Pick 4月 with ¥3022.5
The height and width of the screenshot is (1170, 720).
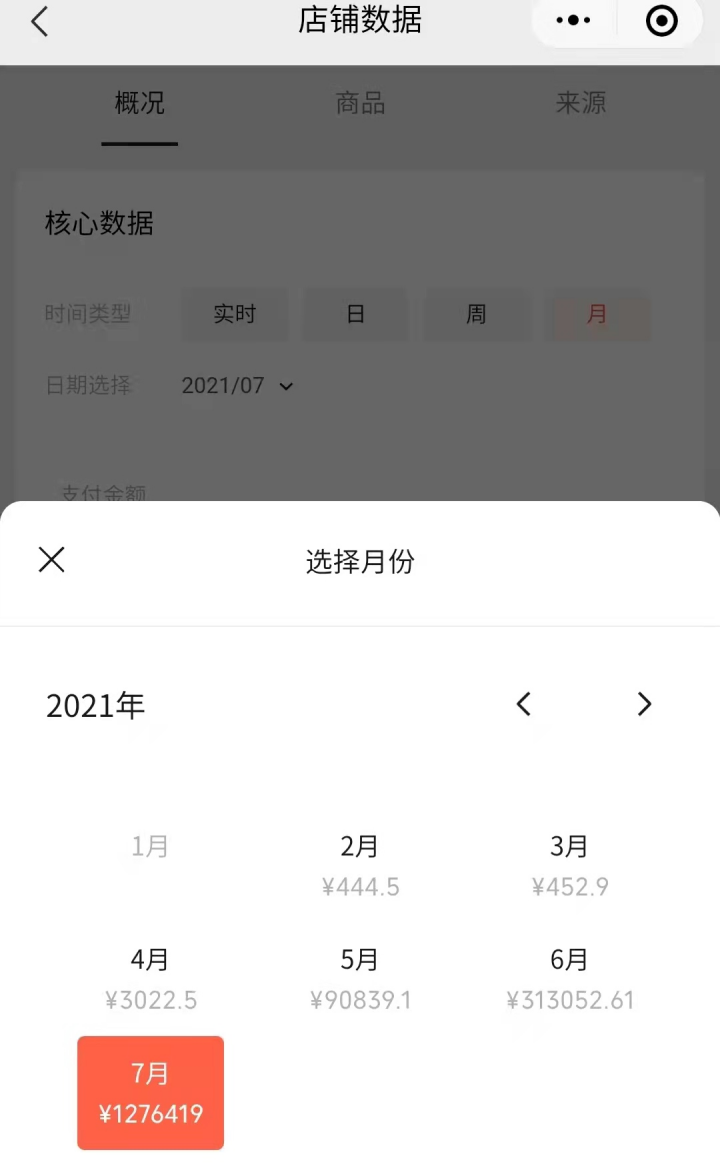pos(151,978)
